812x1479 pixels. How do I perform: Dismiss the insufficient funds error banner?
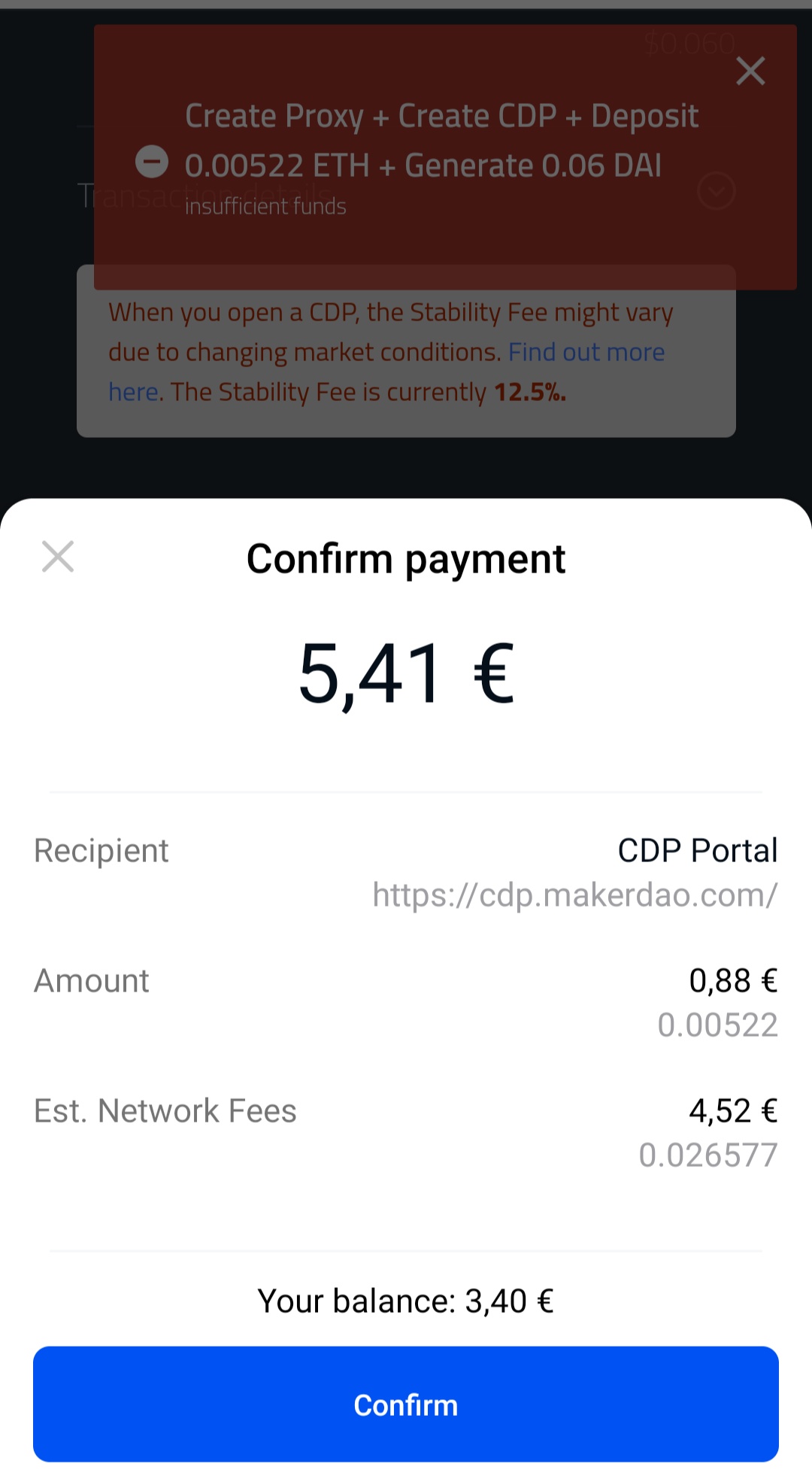750,71
